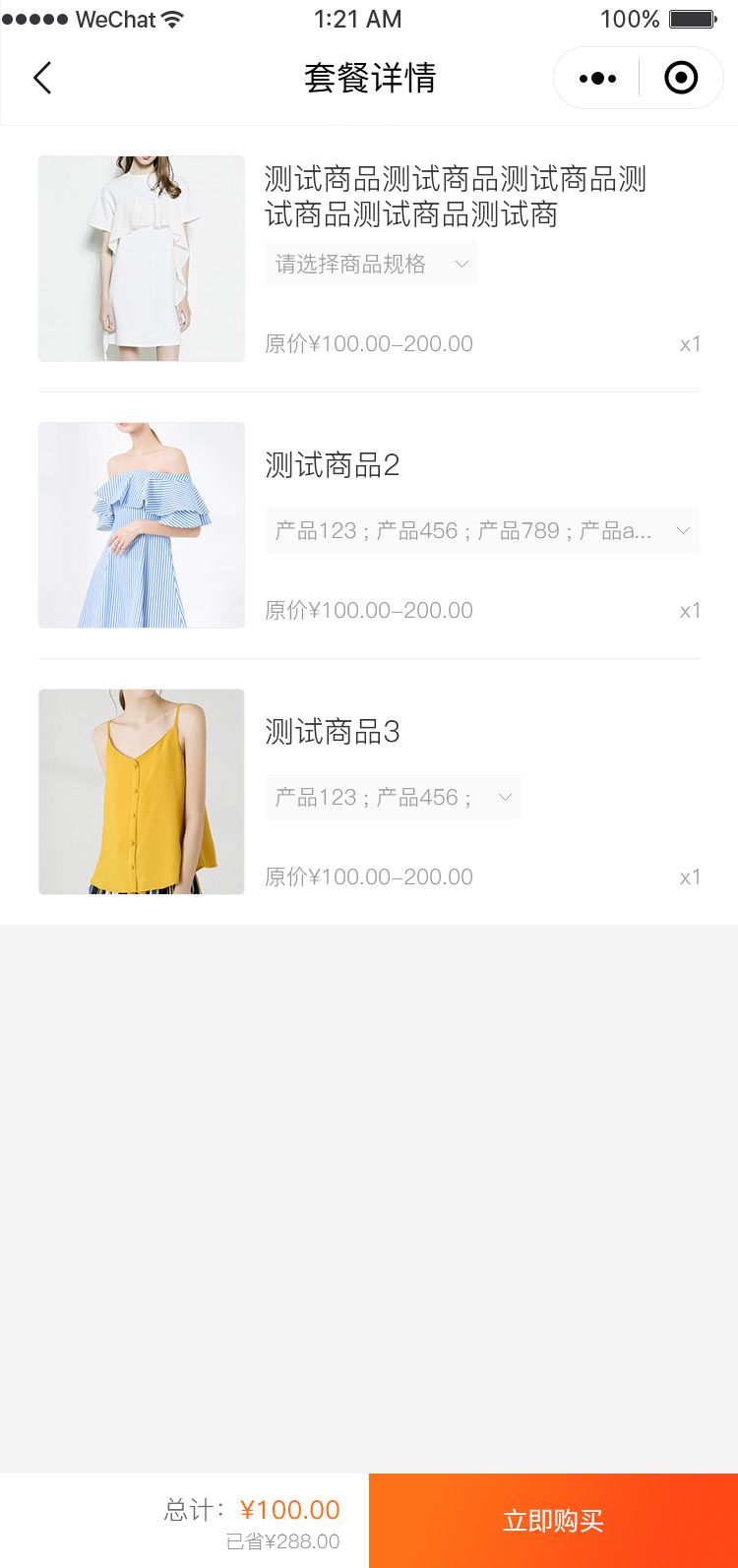Open the 请选择商品规格 spec dropdown
This screenshot has width=738, height=1568.
pyautogui.click(x=371, y=264)
